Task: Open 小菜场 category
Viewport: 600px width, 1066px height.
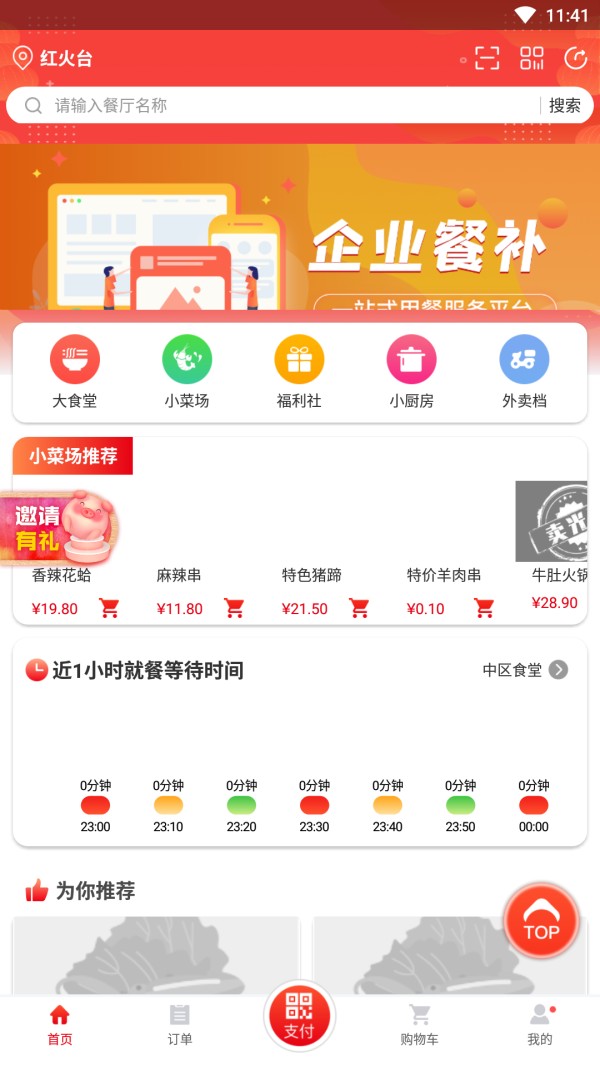Action: pos(187,372)
